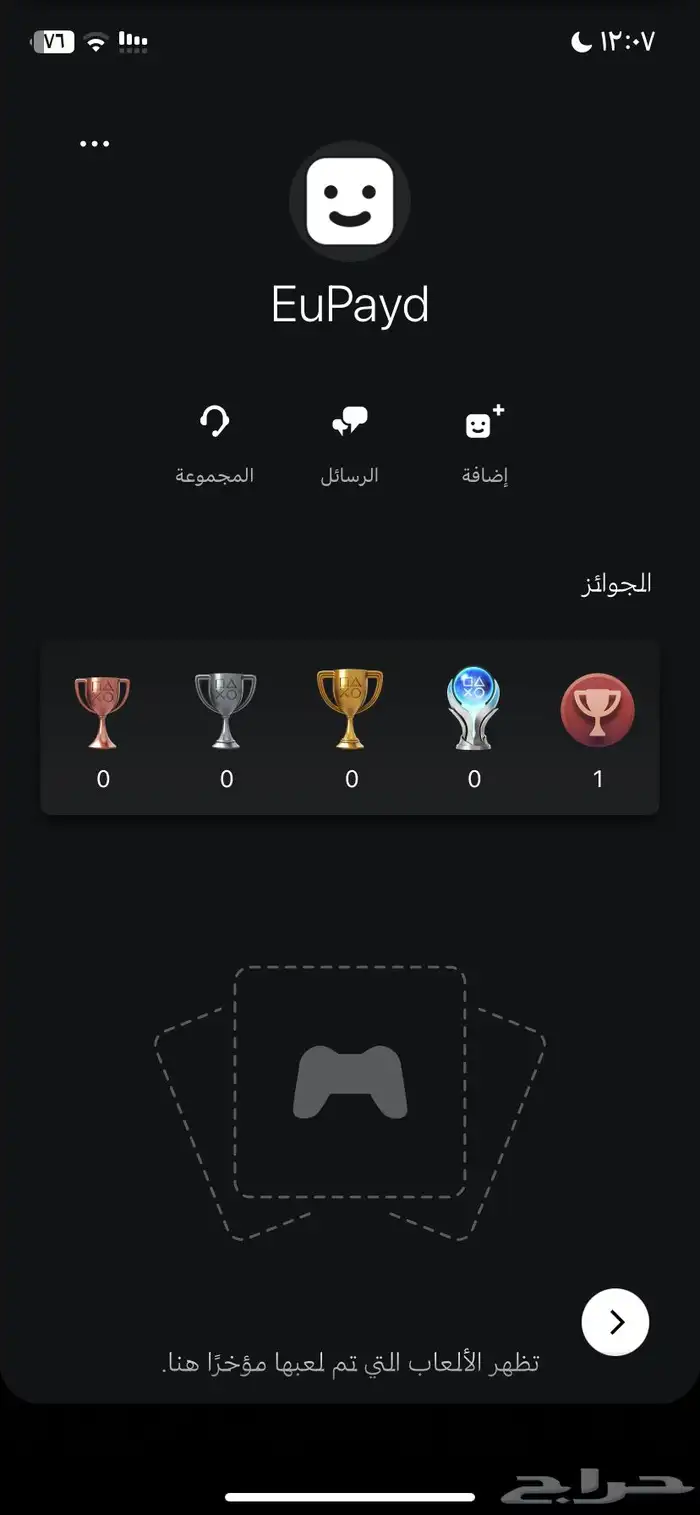Image resolution: width=700 pixels, height=1515 pixels.
Task: Open الرسائل messages with EuPayd
Action: pos(349,444)
